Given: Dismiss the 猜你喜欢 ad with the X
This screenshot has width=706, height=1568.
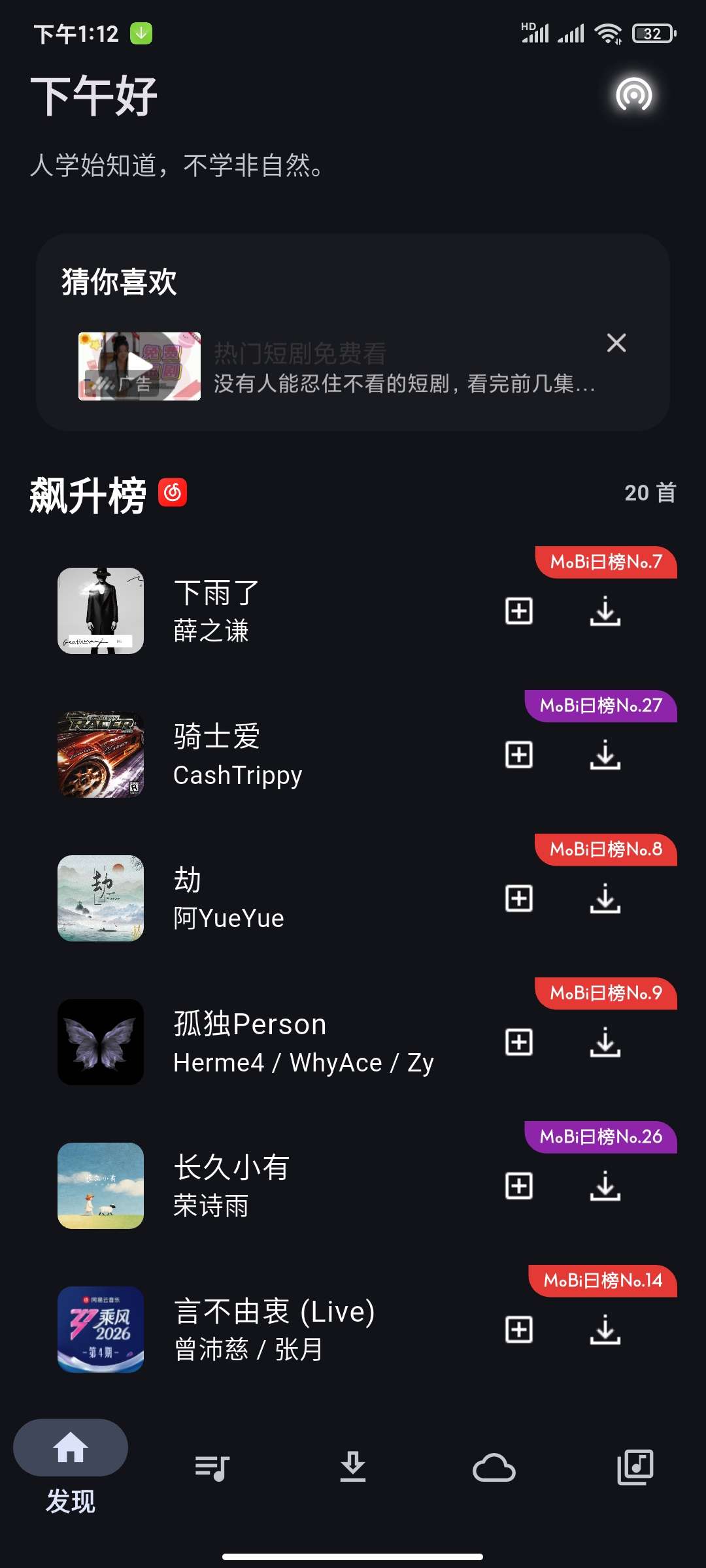Looking at the screenshot, I should click(615, 342).
